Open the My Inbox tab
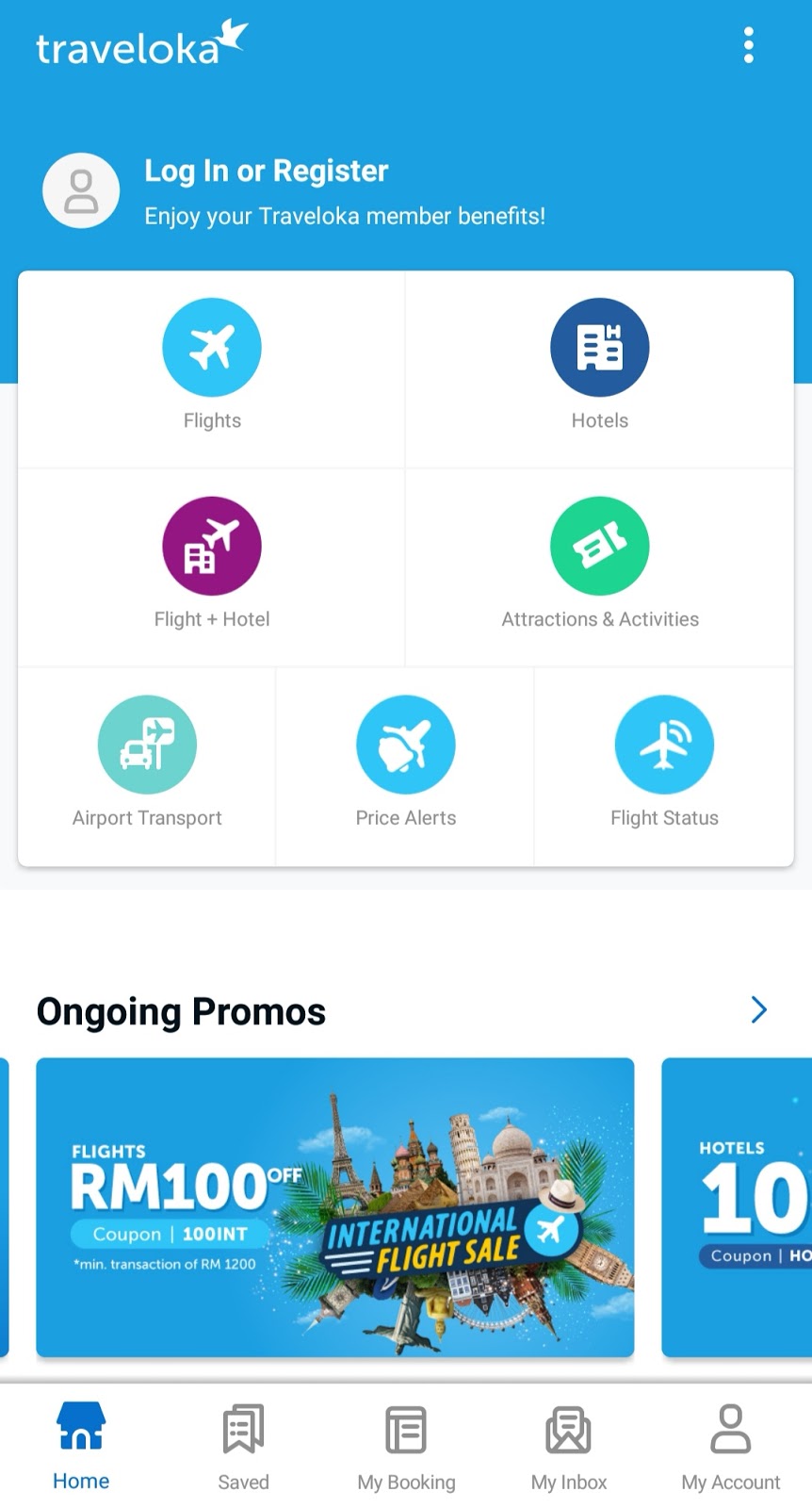Screen dimensions: 812x1508 point(569,1446)
